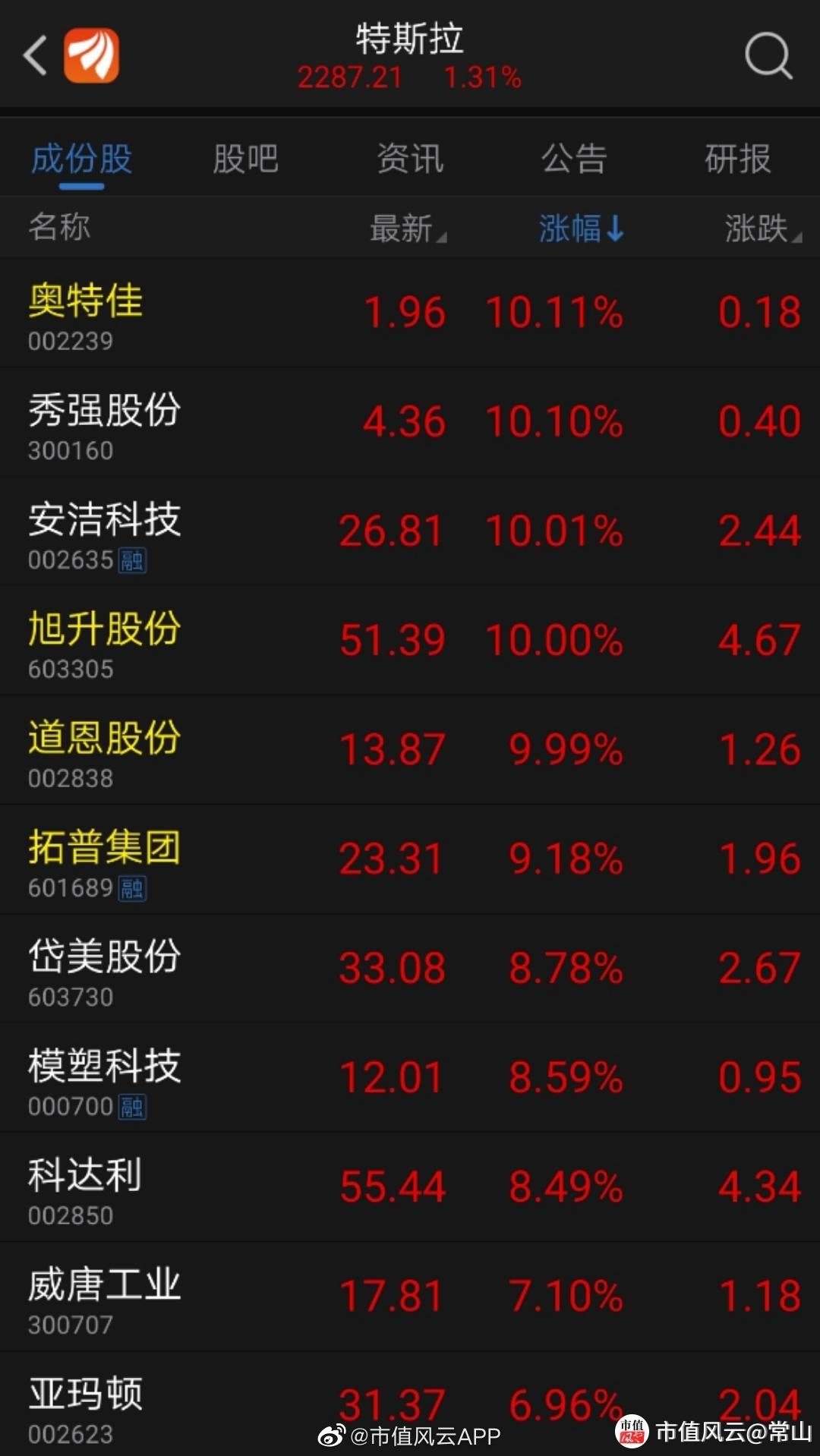This screenshot has height=1456, width=820.
Task: Open the search magnifier icon
Action: 768,55
